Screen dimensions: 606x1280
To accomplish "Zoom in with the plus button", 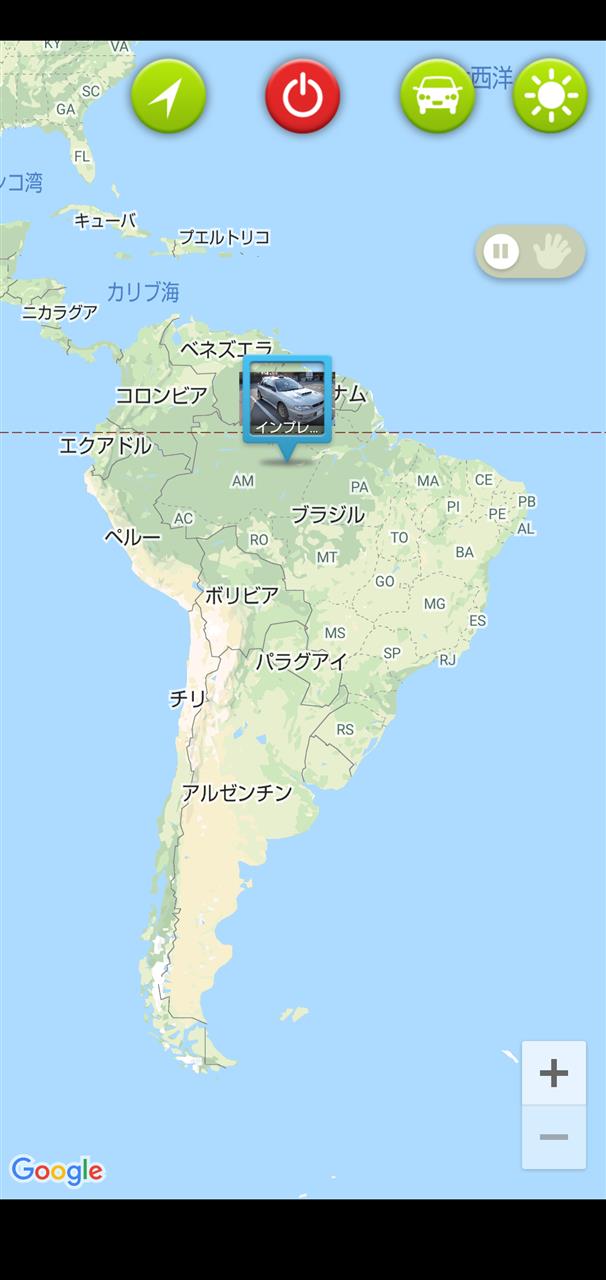I will [x=554, y=1073].
